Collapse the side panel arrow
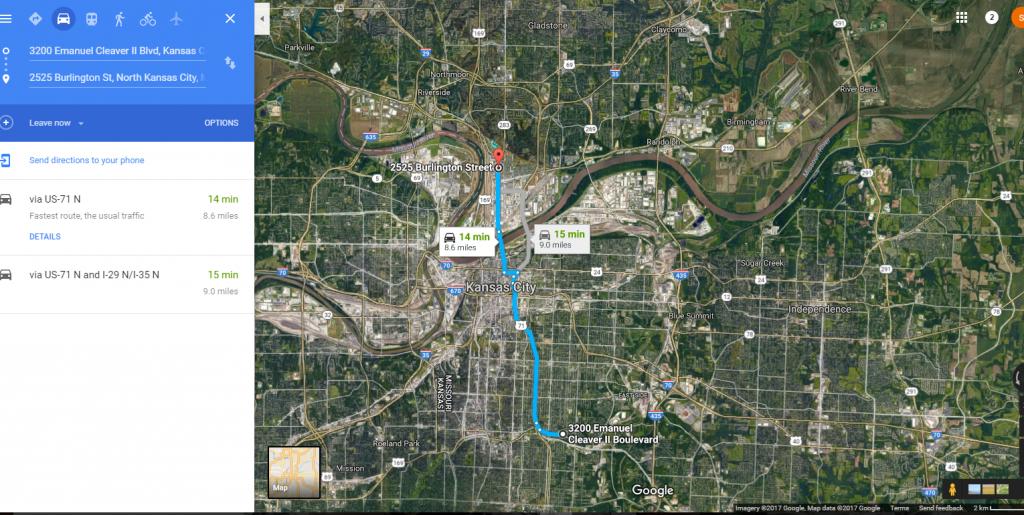 tap(262, 18)
